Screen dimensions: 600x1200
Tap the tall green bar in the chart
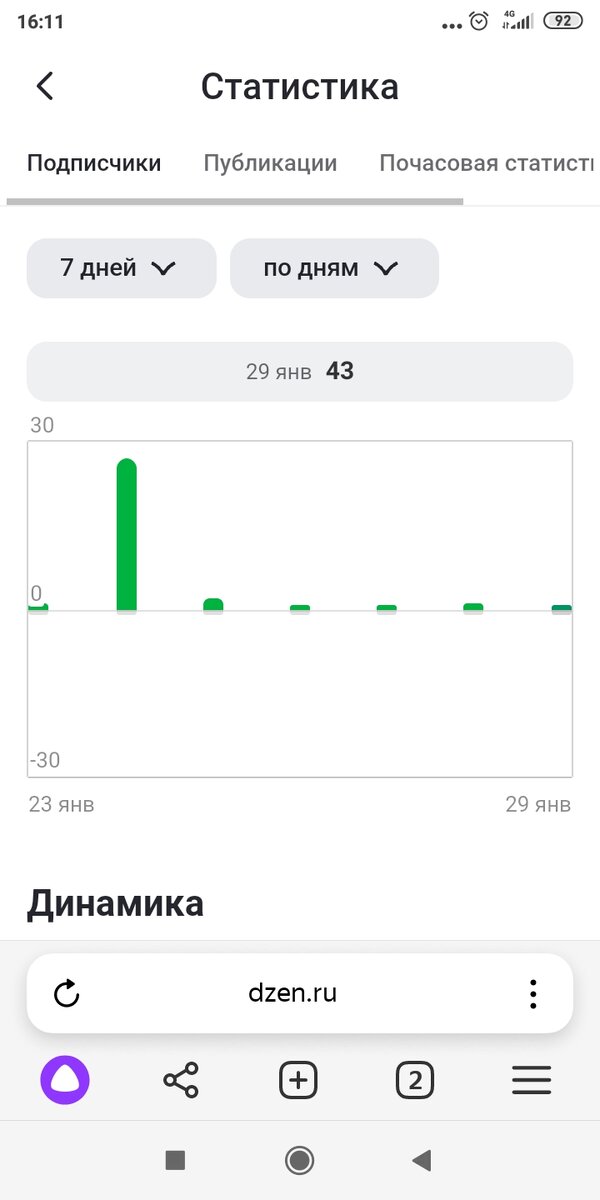point(127,535)
